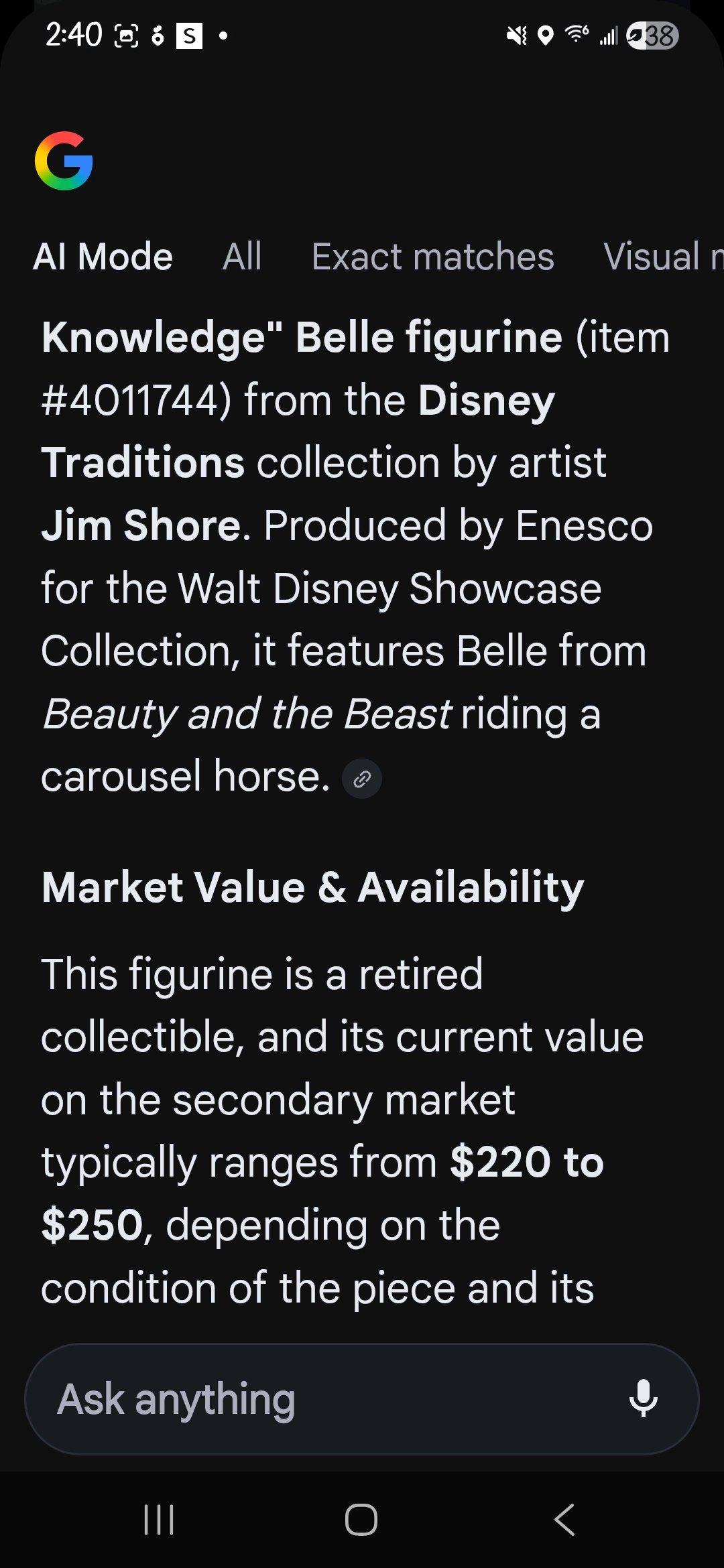Viewport: 724px width, 1568px height.
Task: Open the source link icon after carousel horse
Action: click(362, 779)
